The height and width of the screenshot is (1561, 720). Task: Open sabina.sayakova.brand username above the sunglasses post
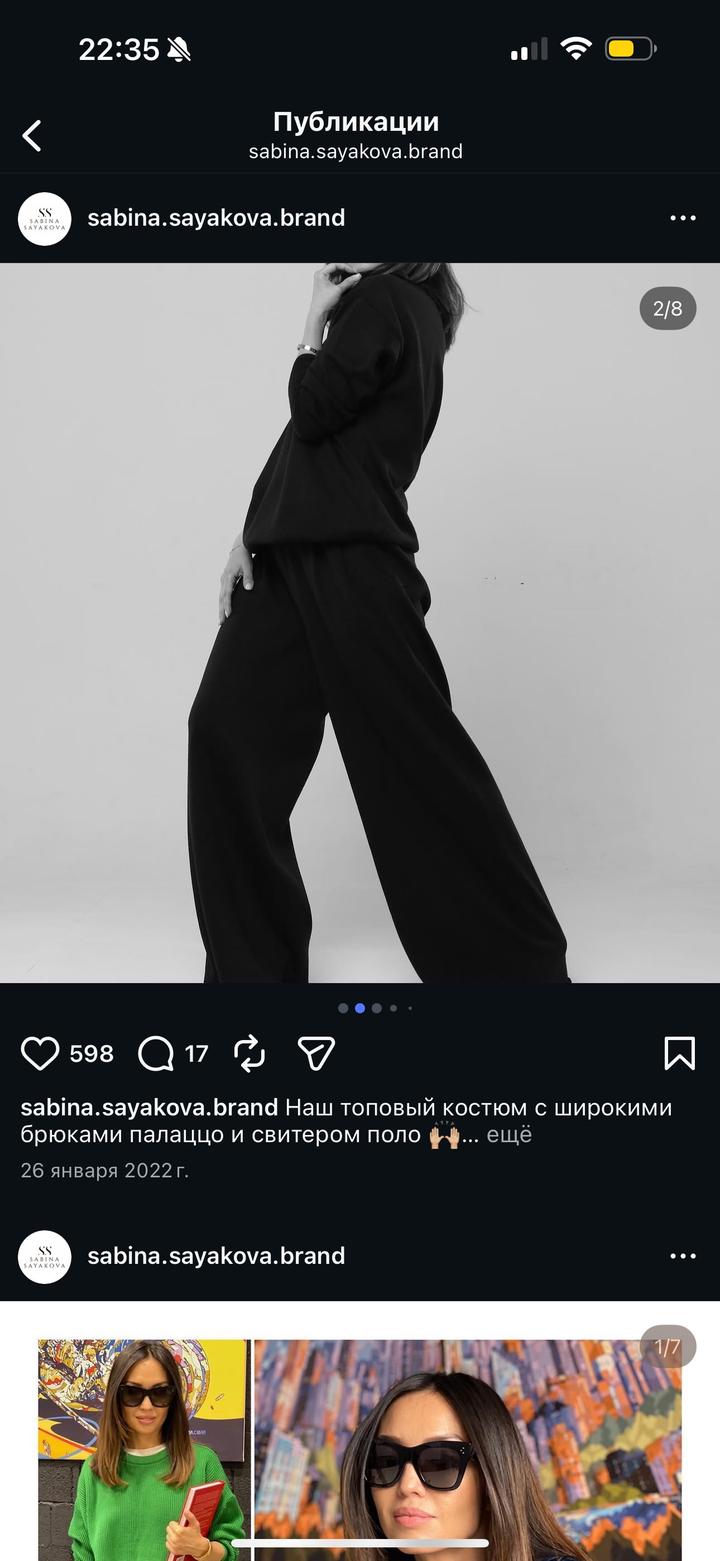coord(216,1256)
